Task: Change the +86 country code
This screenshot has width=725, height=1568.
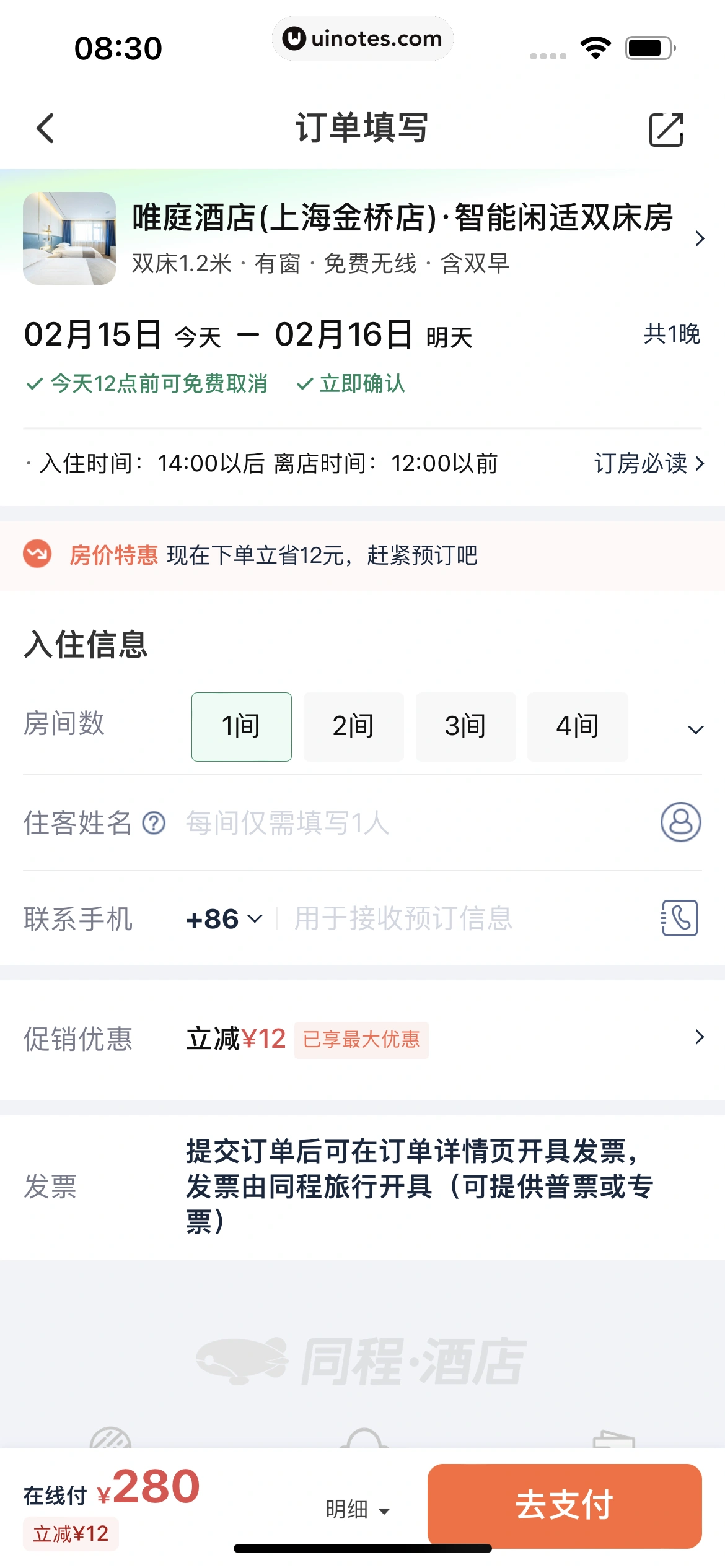Action: tap(224, 919)
